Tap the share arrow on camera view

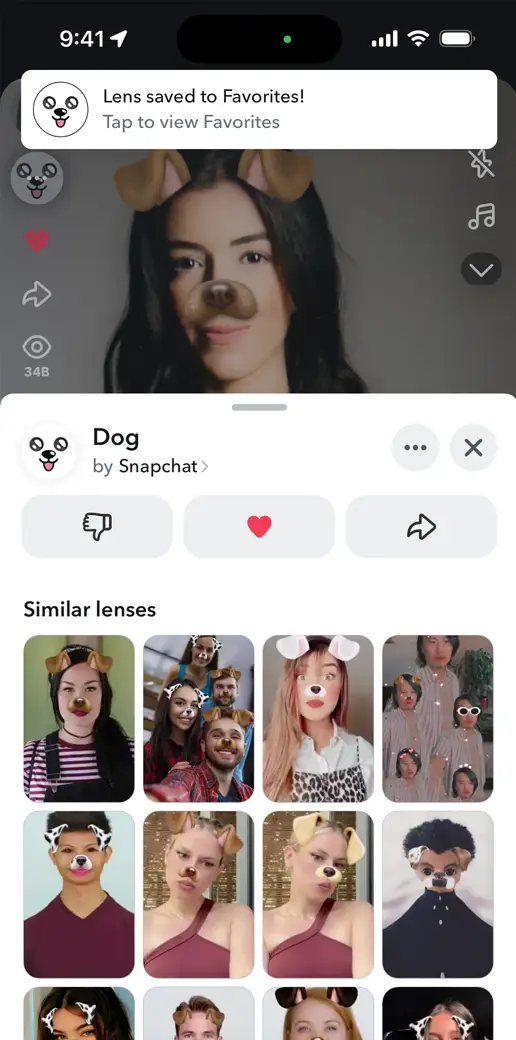point(36,294)
